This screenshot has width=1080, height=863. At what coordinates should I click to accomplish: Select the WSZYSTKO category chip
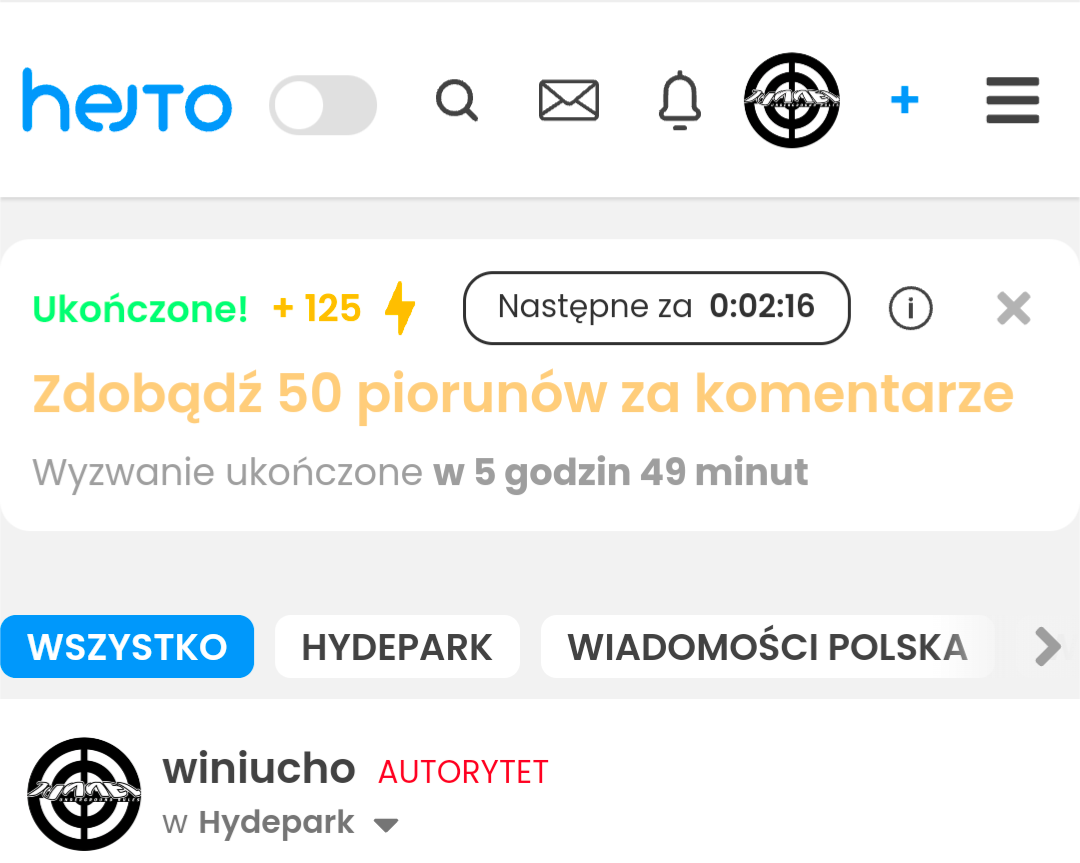coord(127,647)
